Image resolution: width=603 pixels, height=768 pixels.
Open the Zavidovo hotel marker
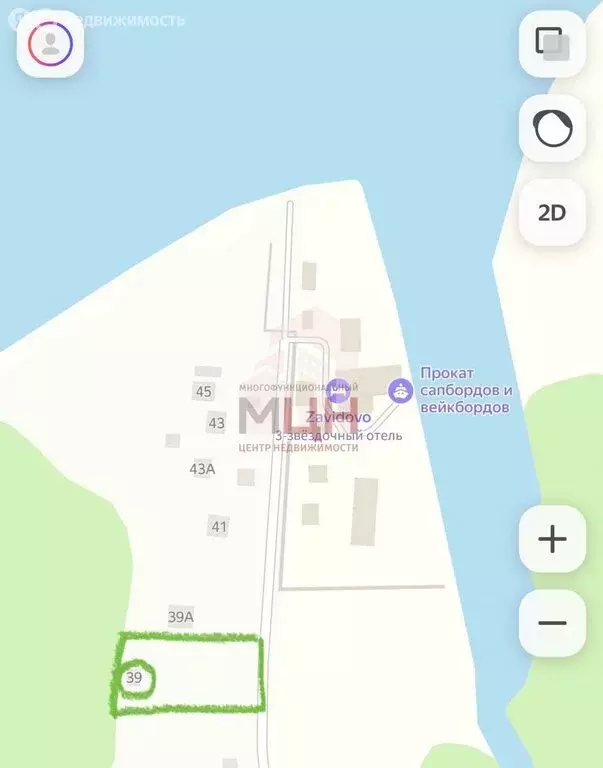point(339,389)
